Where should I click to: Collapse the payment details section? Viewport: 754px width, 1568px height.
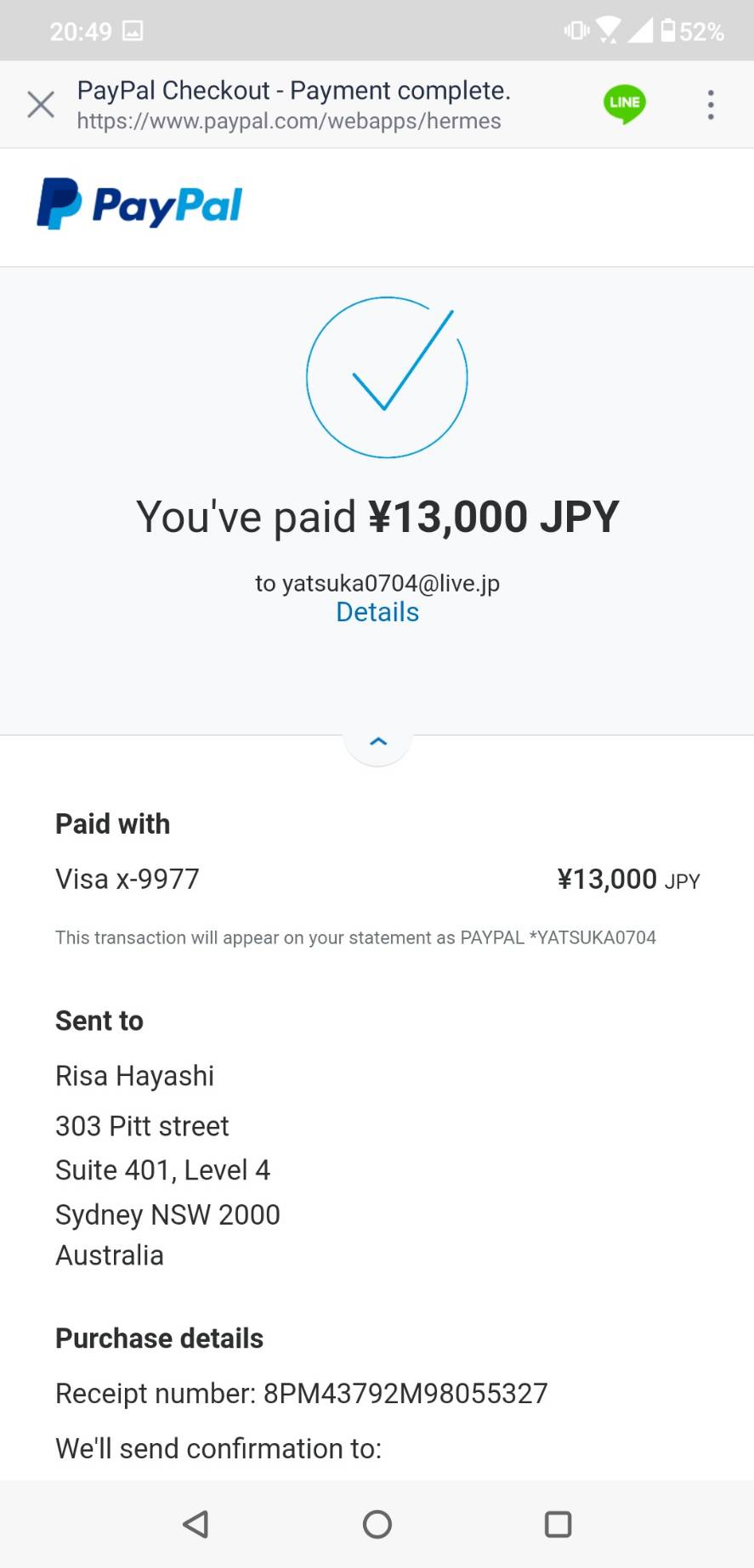(378, 741)
